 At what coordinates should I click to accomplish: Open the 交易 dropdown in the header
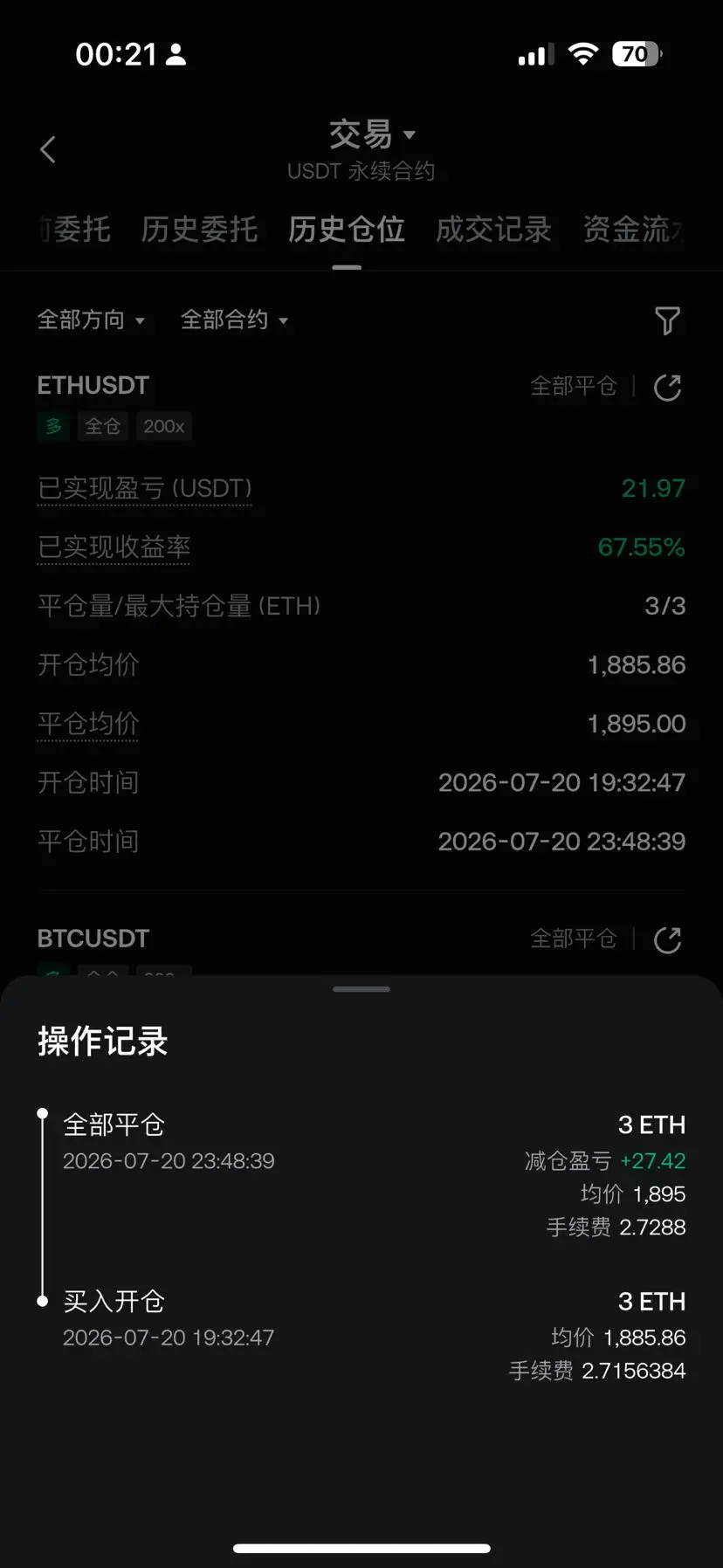372,134
